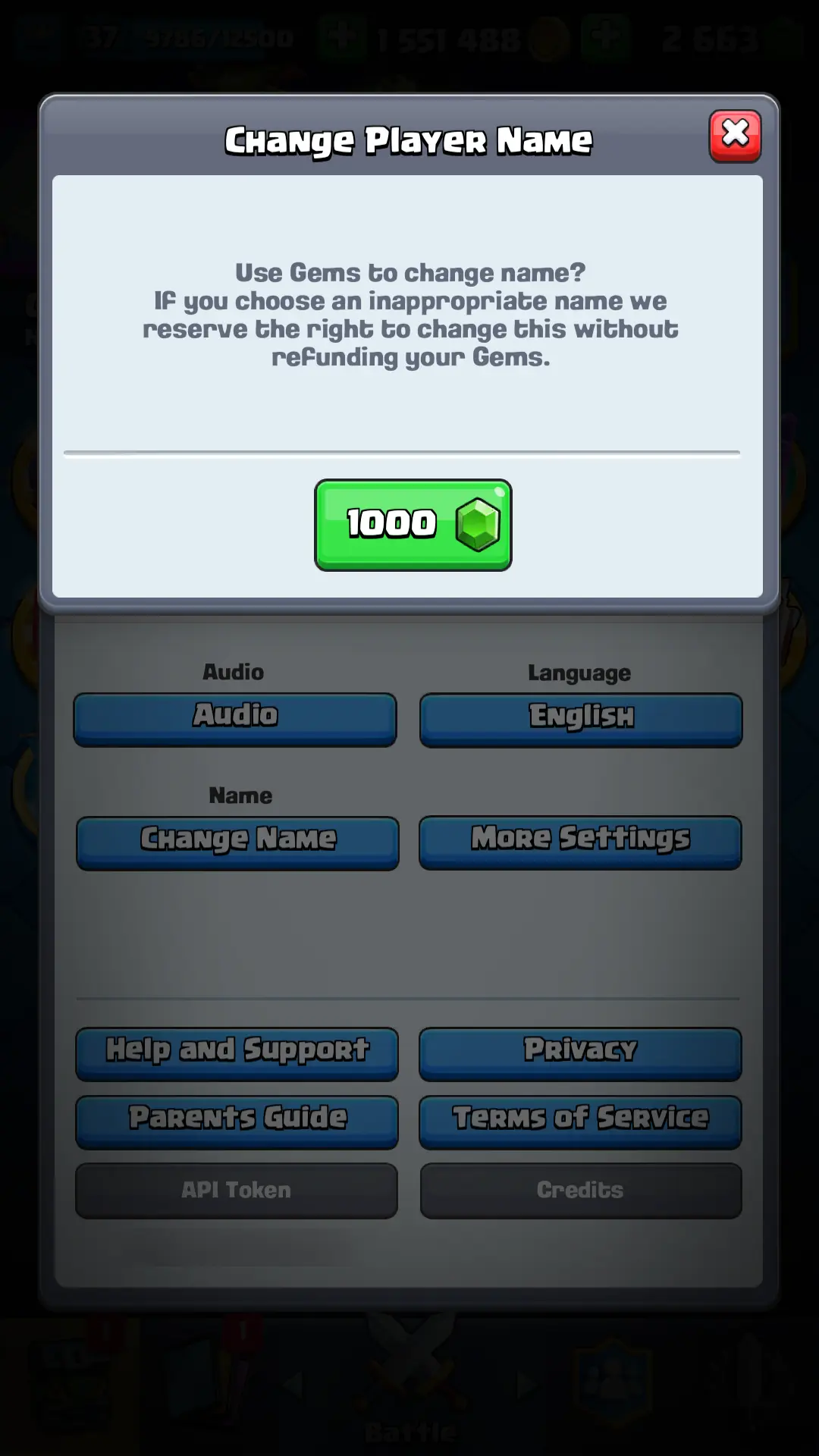Screen dimensions: 819x1456
Task: Close the Change Player Name dialog
Action: (734, 136)
